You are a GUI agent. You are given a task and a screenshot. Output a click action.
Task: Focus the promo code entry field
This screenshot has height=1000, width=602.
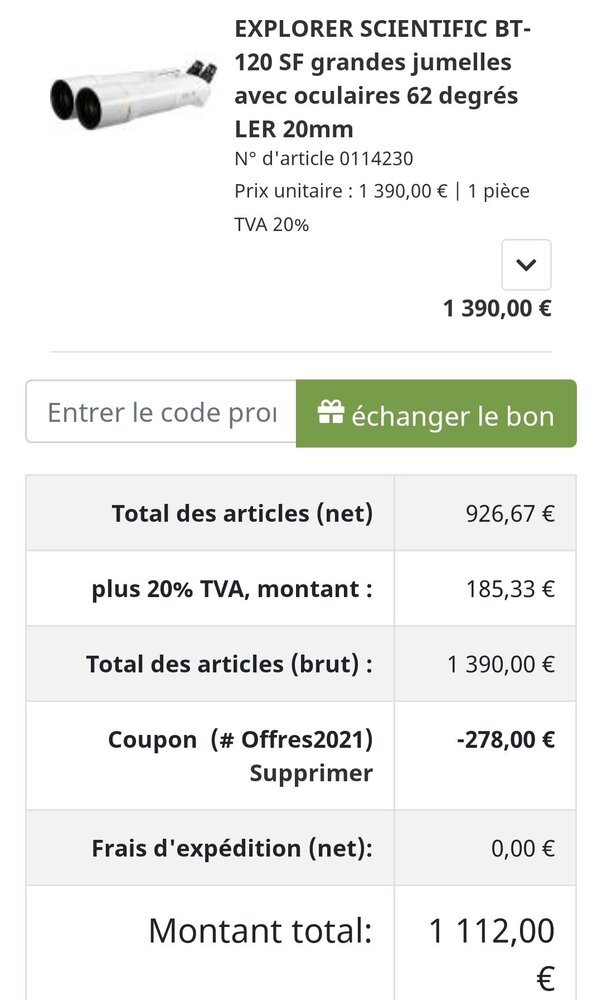[x=161, y=412]
